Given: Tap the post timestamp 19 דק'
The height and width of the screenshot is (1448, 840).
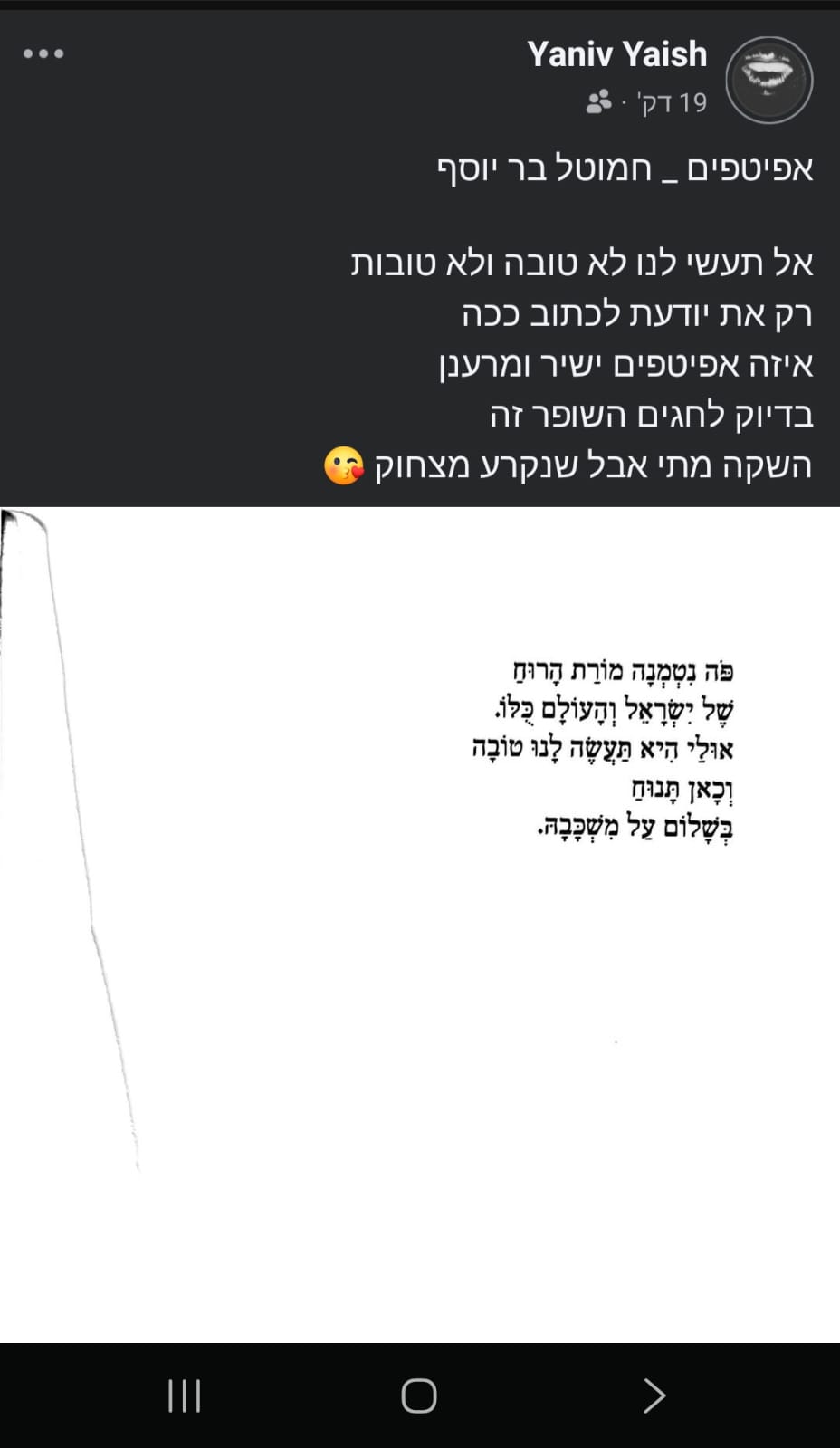Looking at the screenshot, I should (x=672, y=102).
